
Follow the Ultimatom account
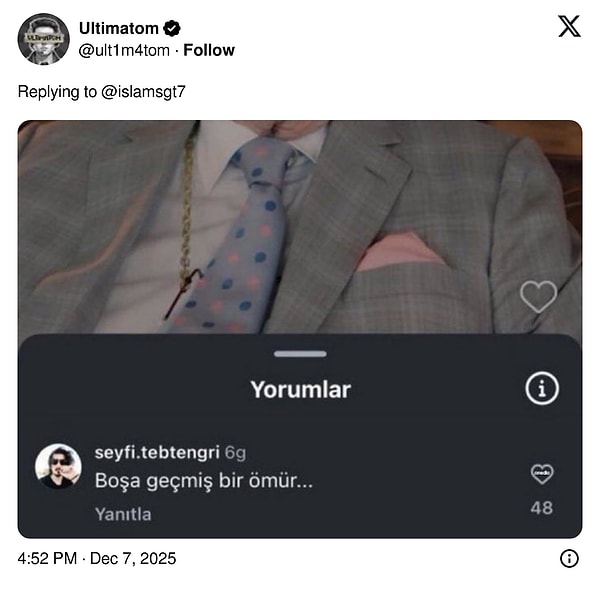tap(209, 50)
